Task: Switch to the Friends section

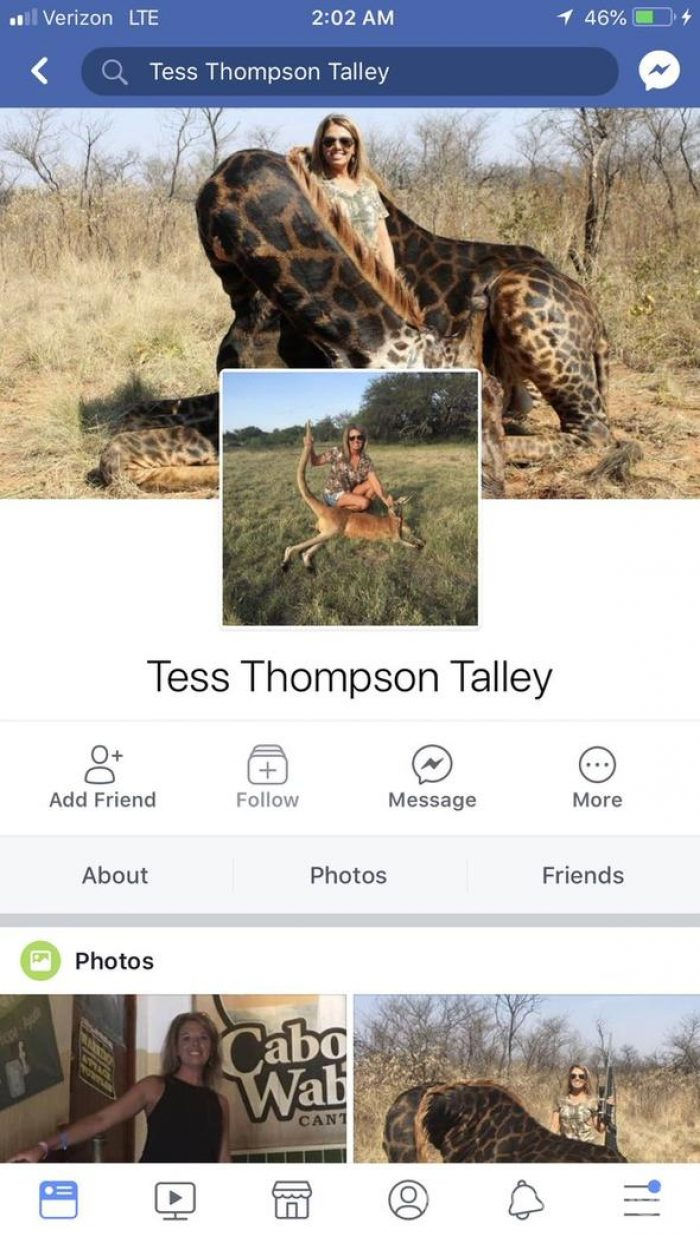Action: 582,875
